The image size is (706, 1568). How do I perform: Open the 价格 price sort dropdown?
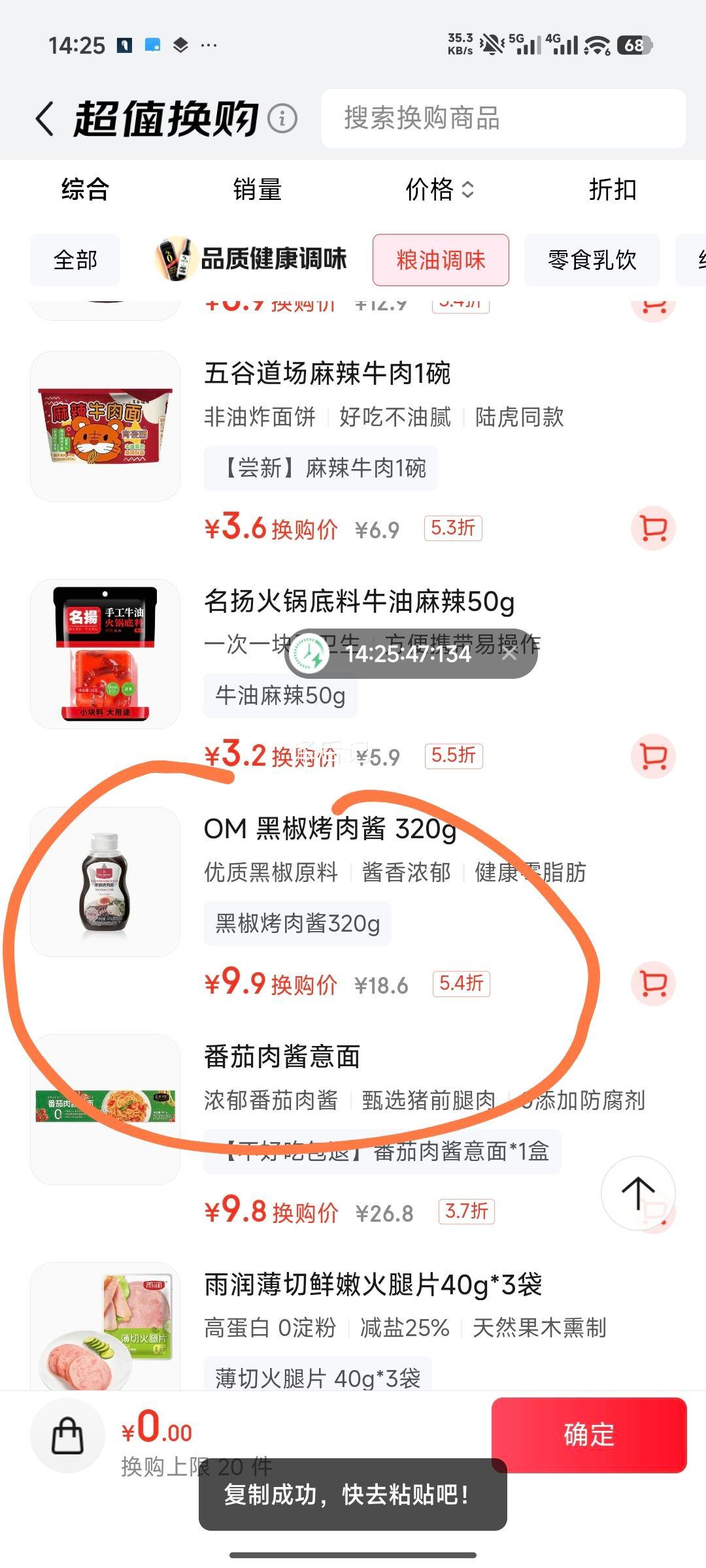(438, 190)
